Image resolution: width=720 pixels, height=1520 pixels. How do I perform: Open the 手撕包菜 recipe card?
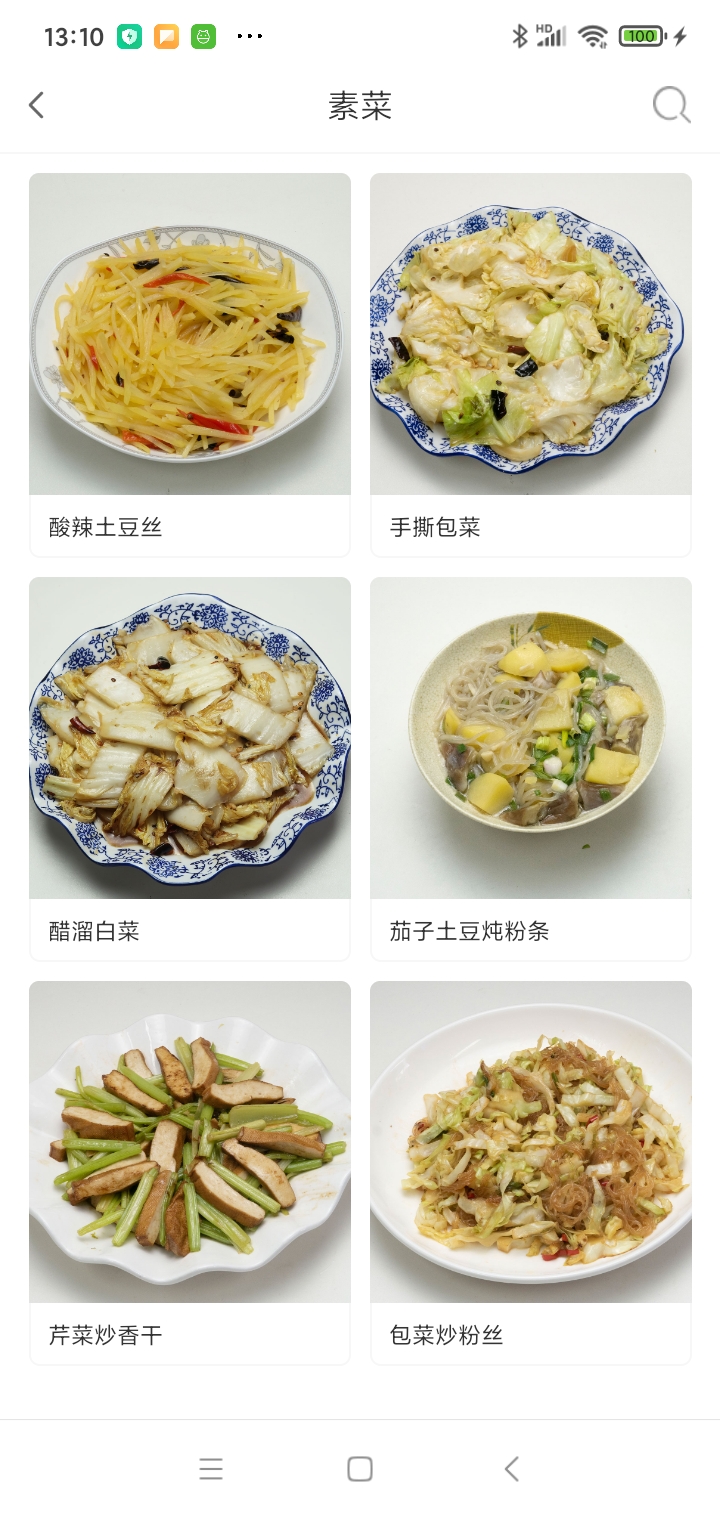click(531, 364)
